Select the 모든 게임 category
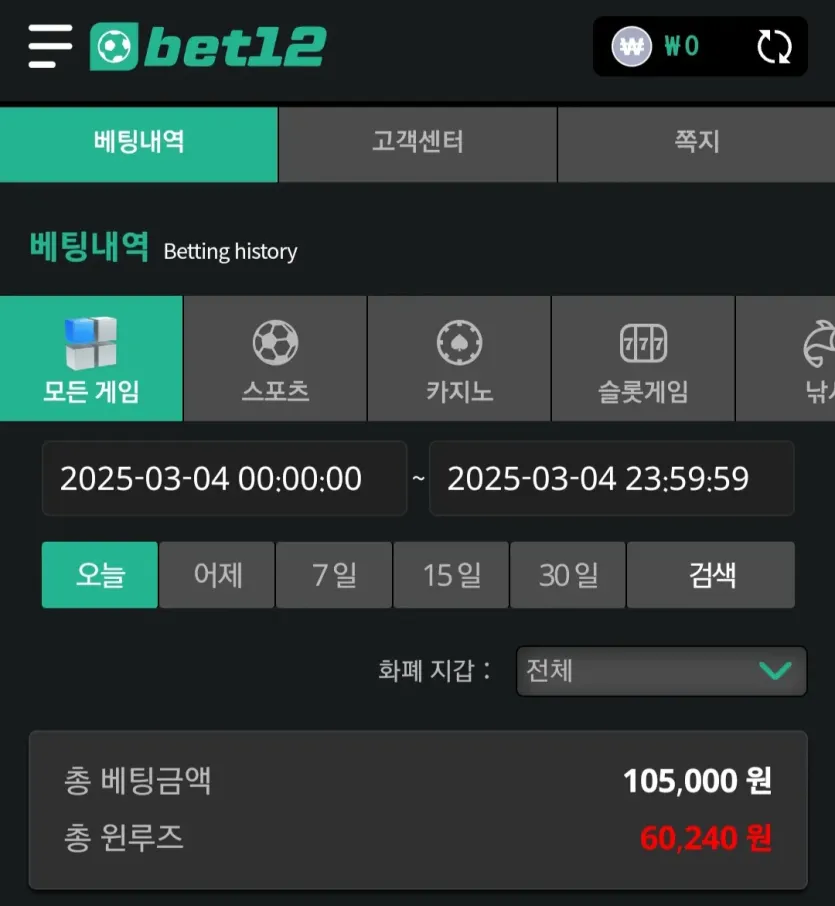Image resolution: width=835 pixels, height=906 pixels. pos(91,359)
